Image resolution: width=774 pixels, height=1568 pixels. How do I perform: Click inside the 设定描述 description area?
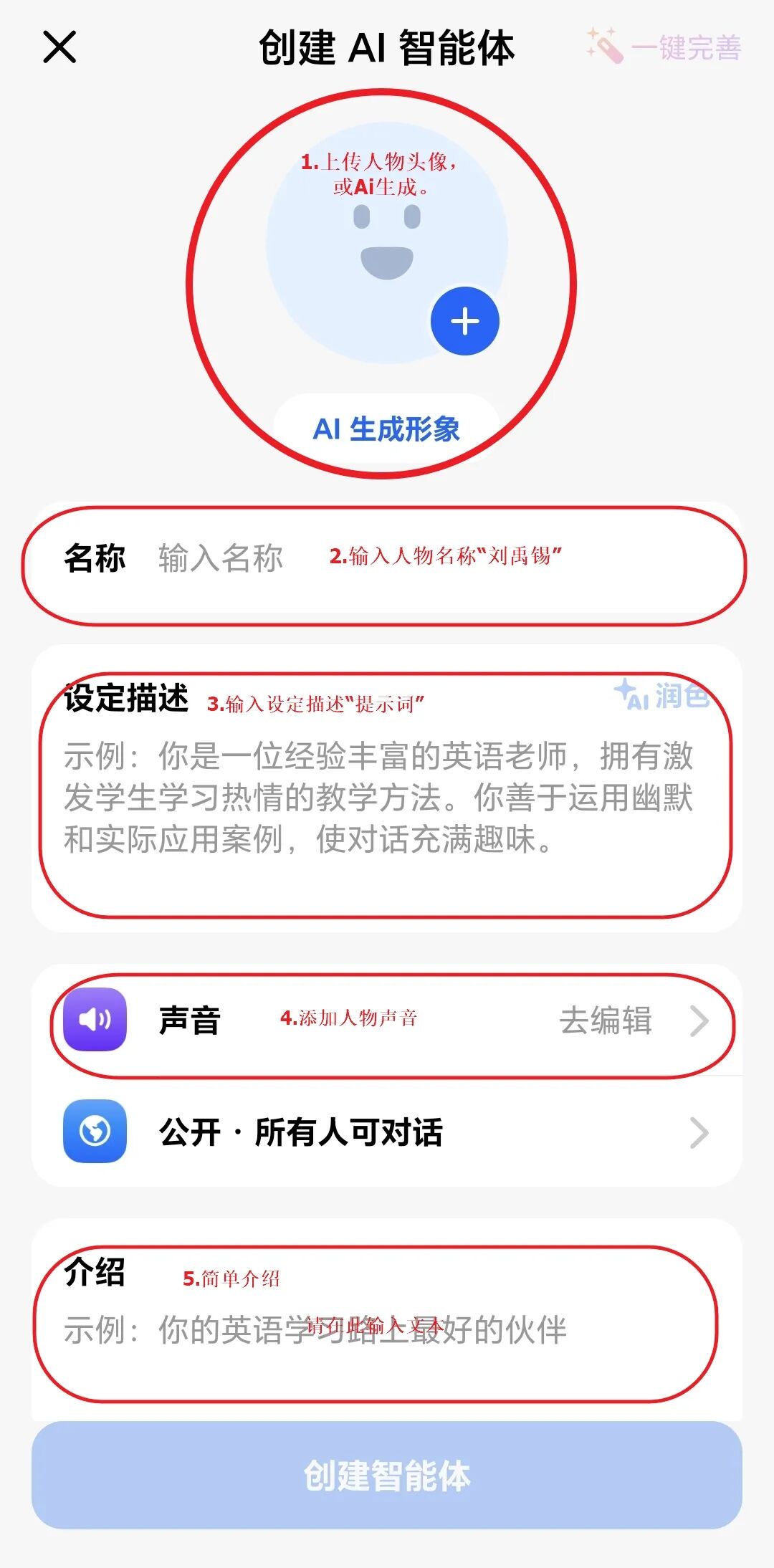387,803
